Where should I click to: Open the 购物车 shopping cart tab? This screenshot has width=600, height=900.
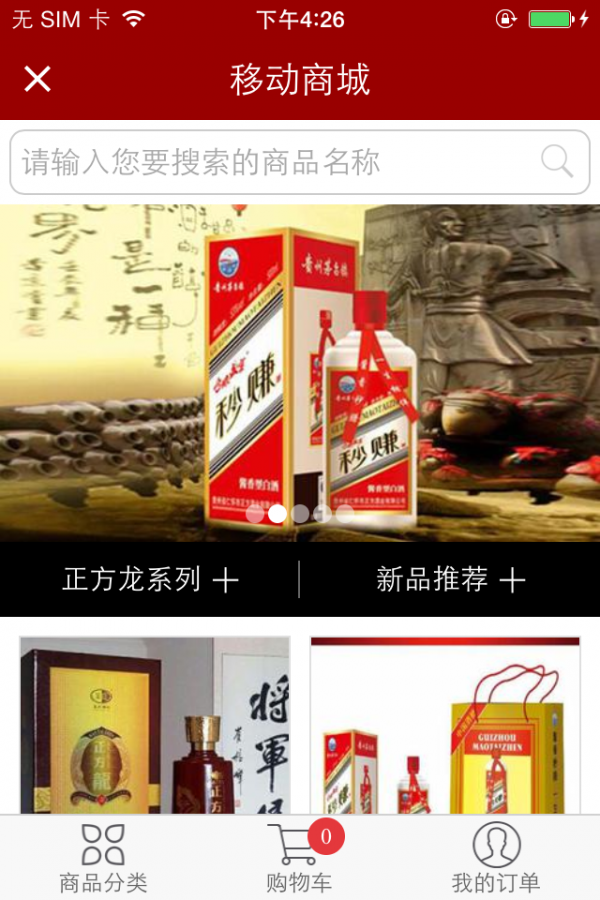(299, 858)
